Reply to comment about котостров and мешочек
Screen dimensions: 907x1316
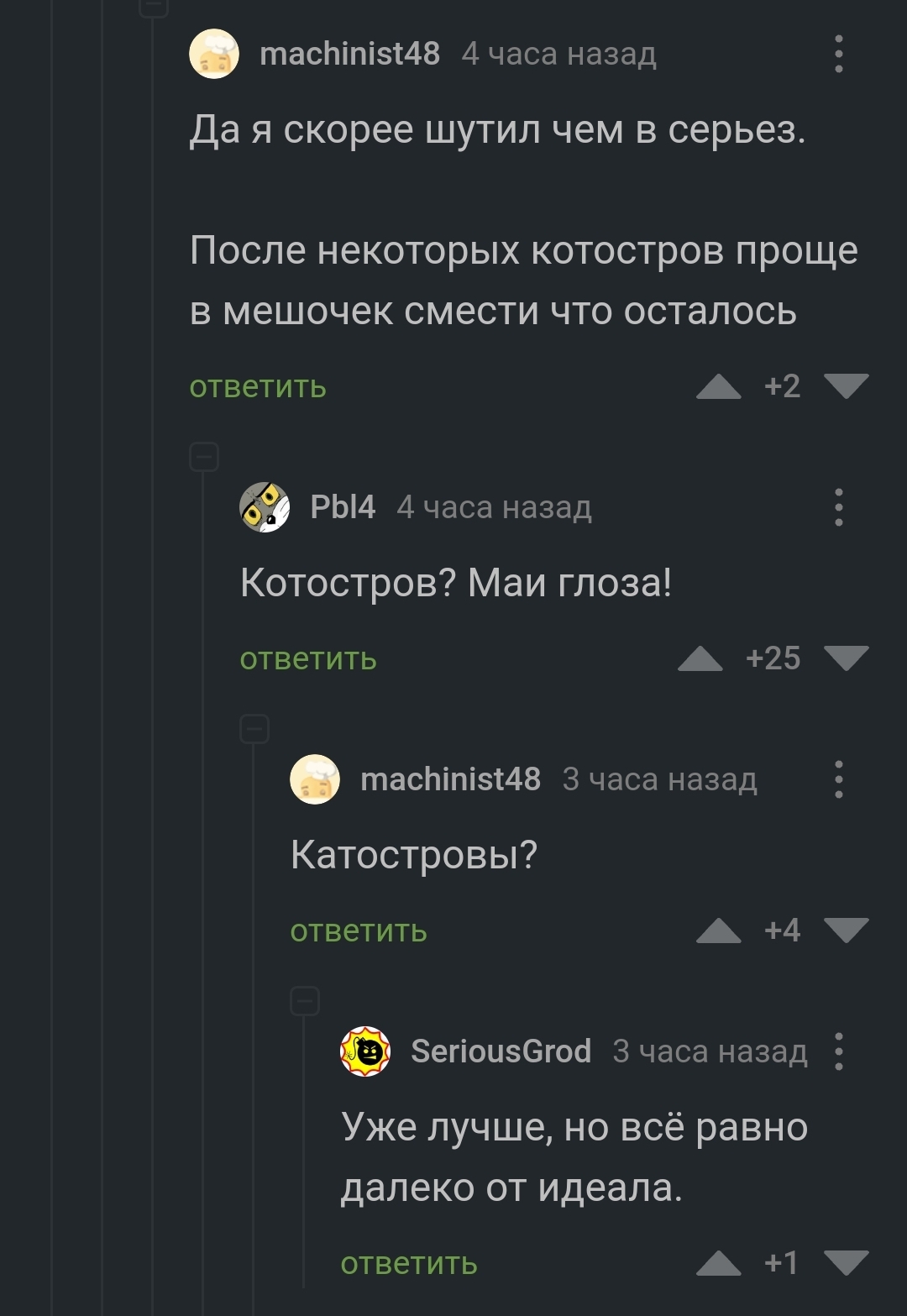pyautogui.click(x=258, y=387)
